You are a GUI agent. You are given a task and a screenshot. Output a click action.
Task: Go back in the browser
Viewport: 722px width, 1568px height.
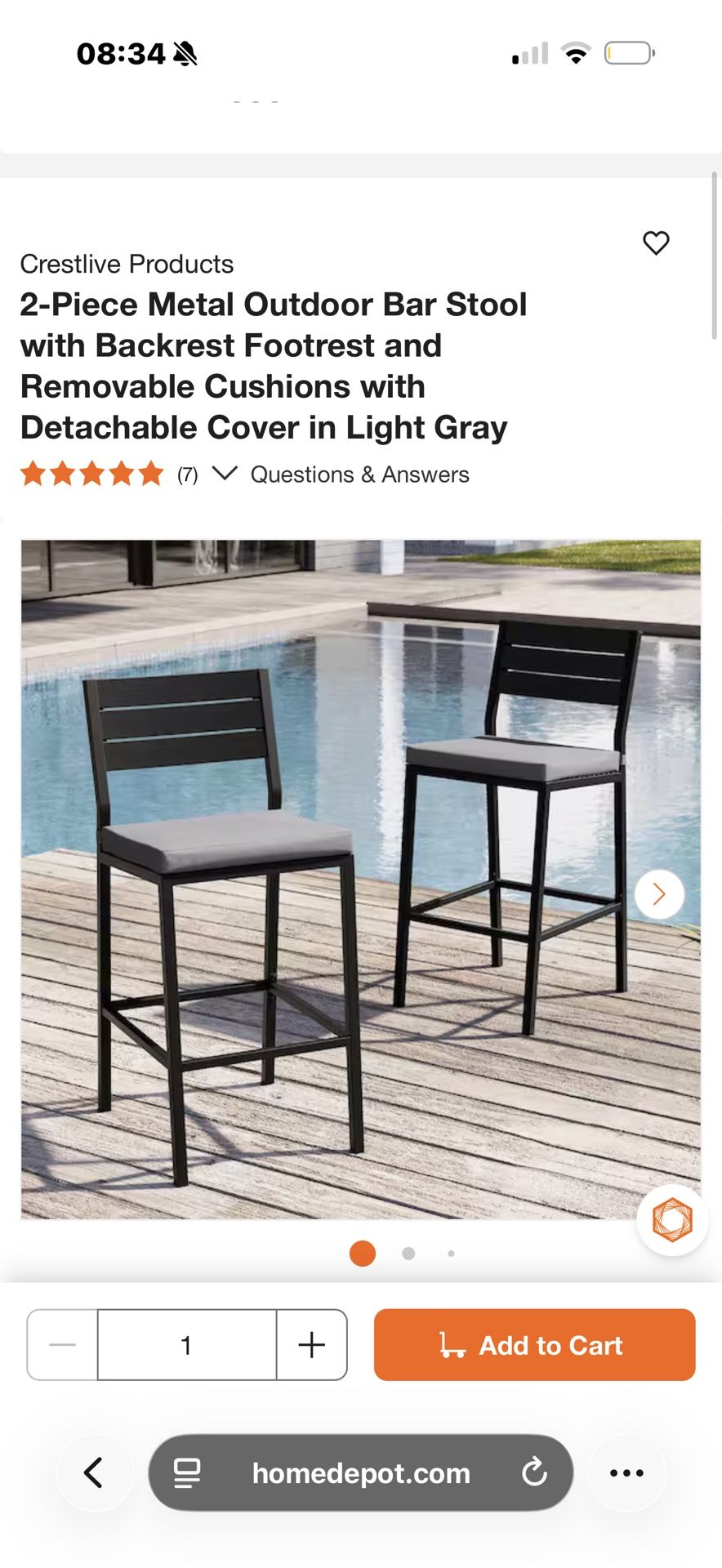click(95, 1473)
